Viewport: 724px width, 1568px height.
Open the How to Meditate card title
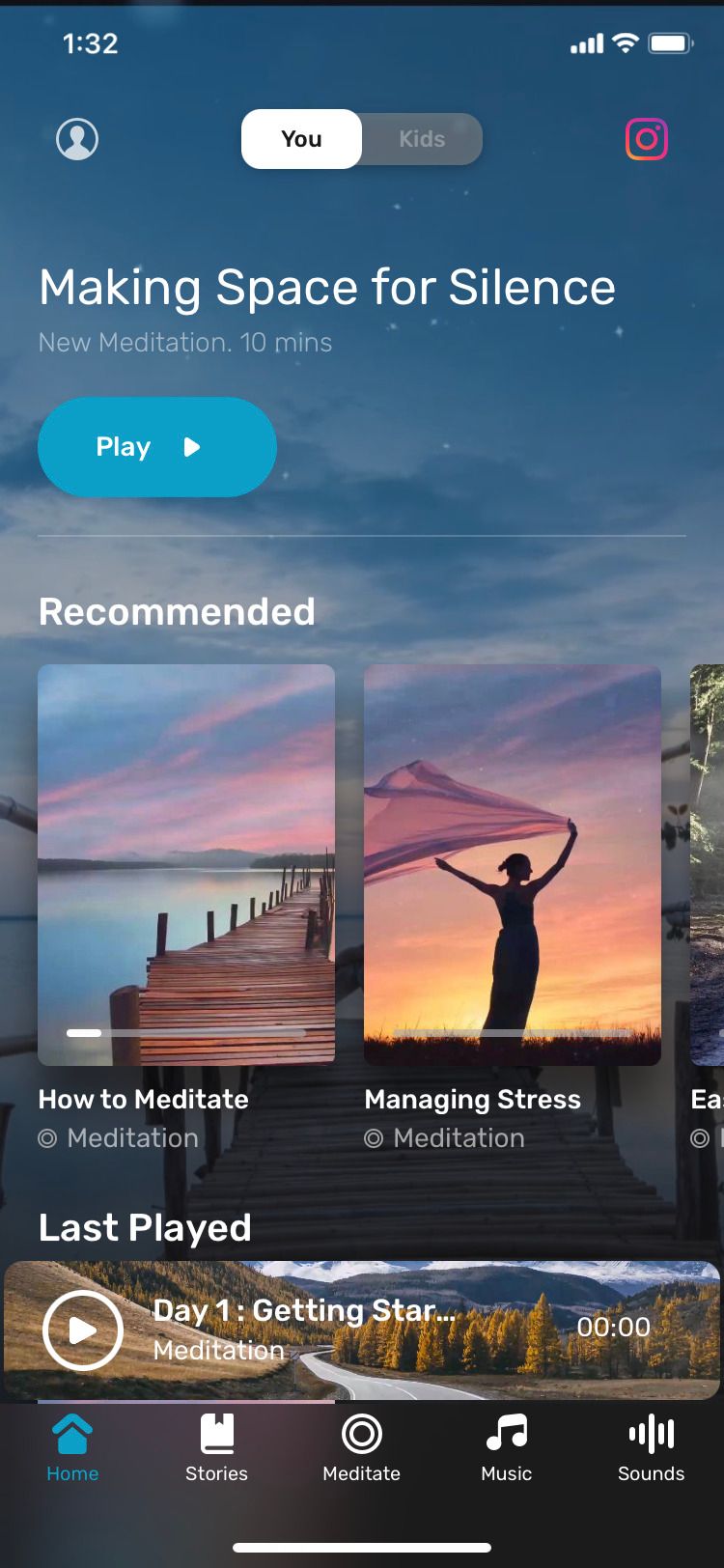[x=143, y=1099]
